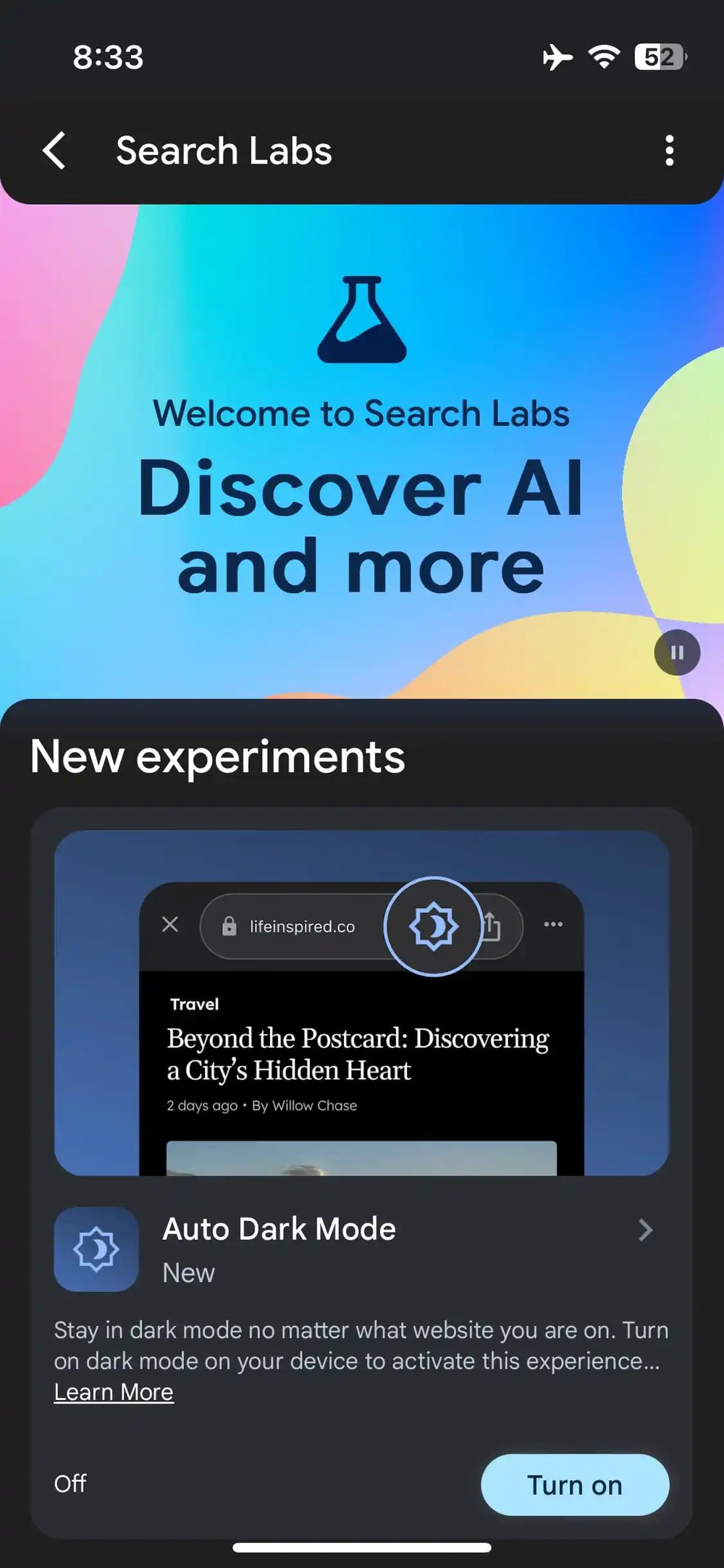This screenshot has width=724, height=1568.
Task: Open Auto Dark Mode details
Action: point(644,1230)
